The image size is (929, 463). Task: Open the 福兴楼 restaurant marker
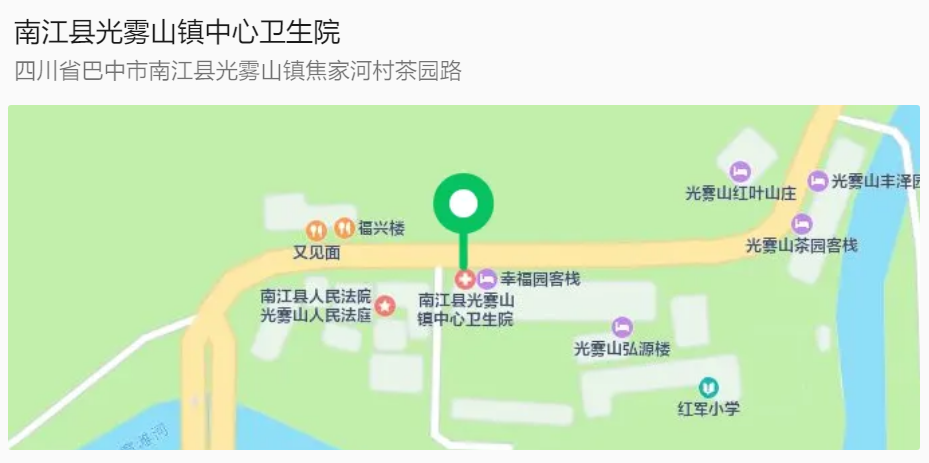[x=344, y=228]
